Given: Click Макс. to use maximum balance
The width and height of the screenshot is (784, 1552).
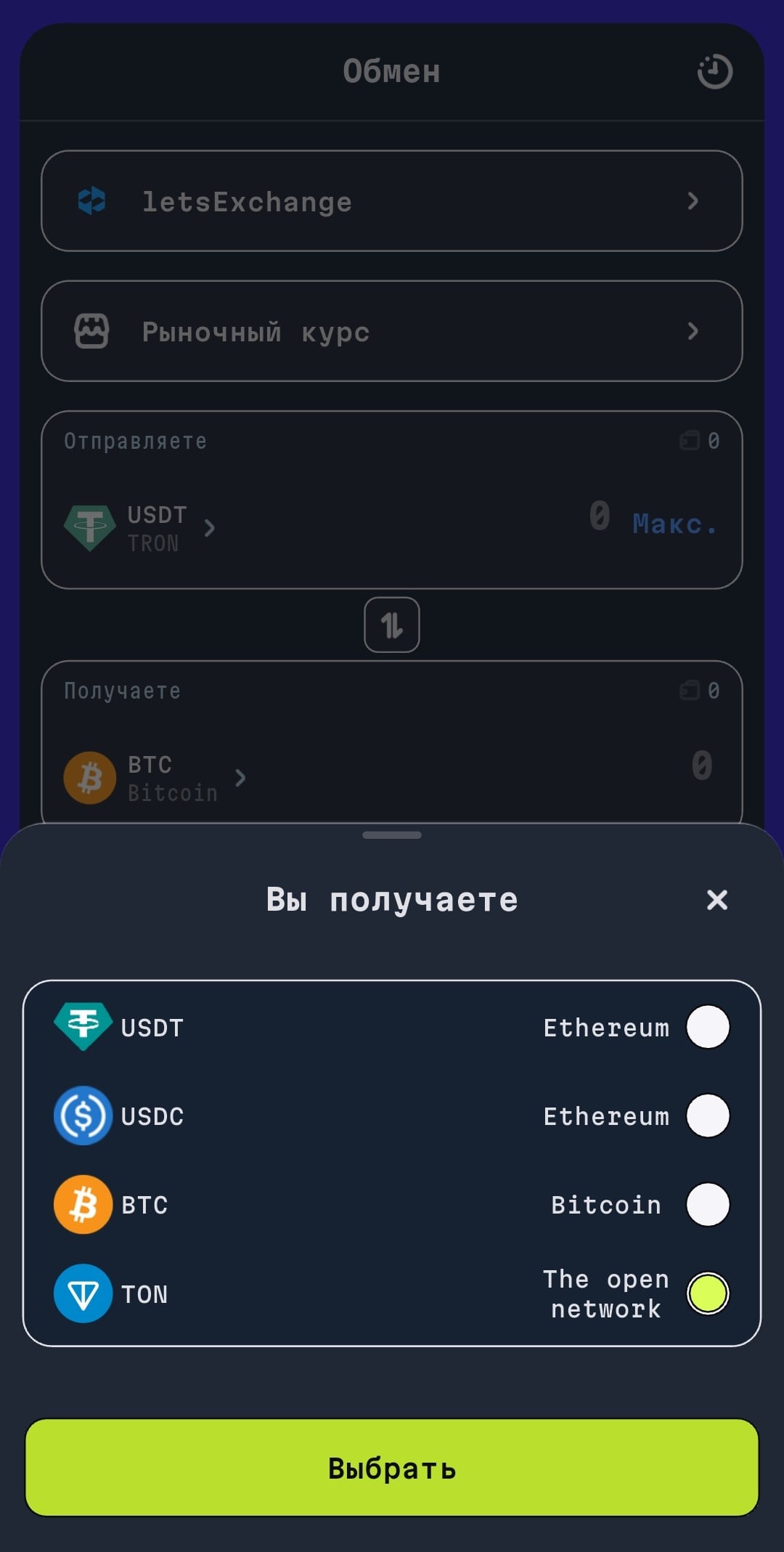Looking at the screenshot, I should point(674,524).
